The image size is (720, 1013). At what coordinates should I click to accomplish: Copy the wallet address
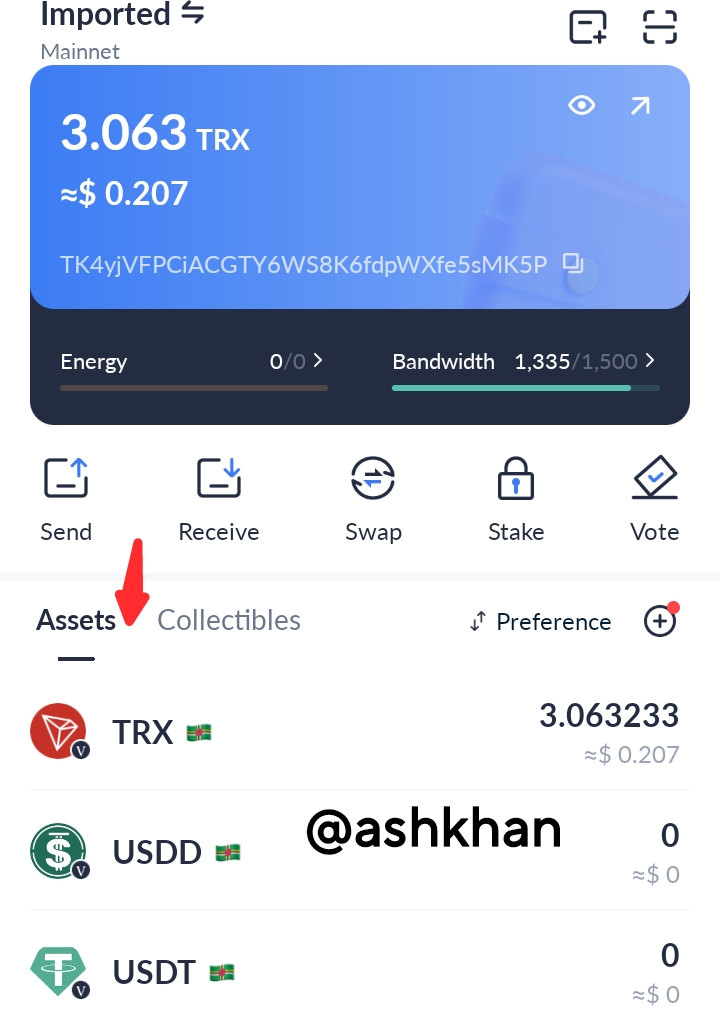573,263
